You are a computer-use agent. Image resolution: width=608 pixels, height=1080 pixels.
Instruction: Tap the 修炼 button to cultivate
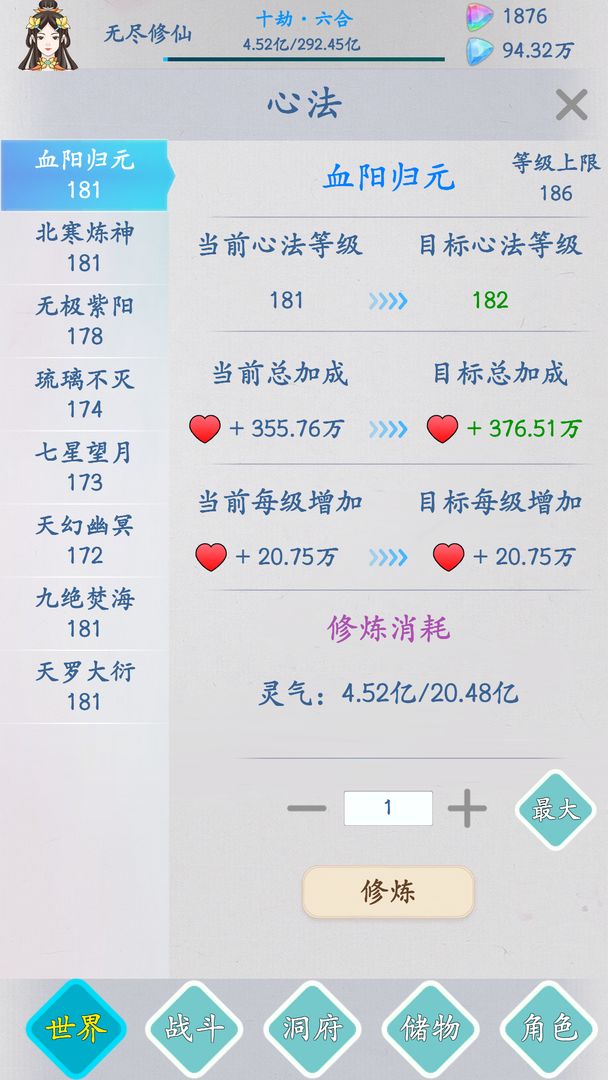point(388,891)
